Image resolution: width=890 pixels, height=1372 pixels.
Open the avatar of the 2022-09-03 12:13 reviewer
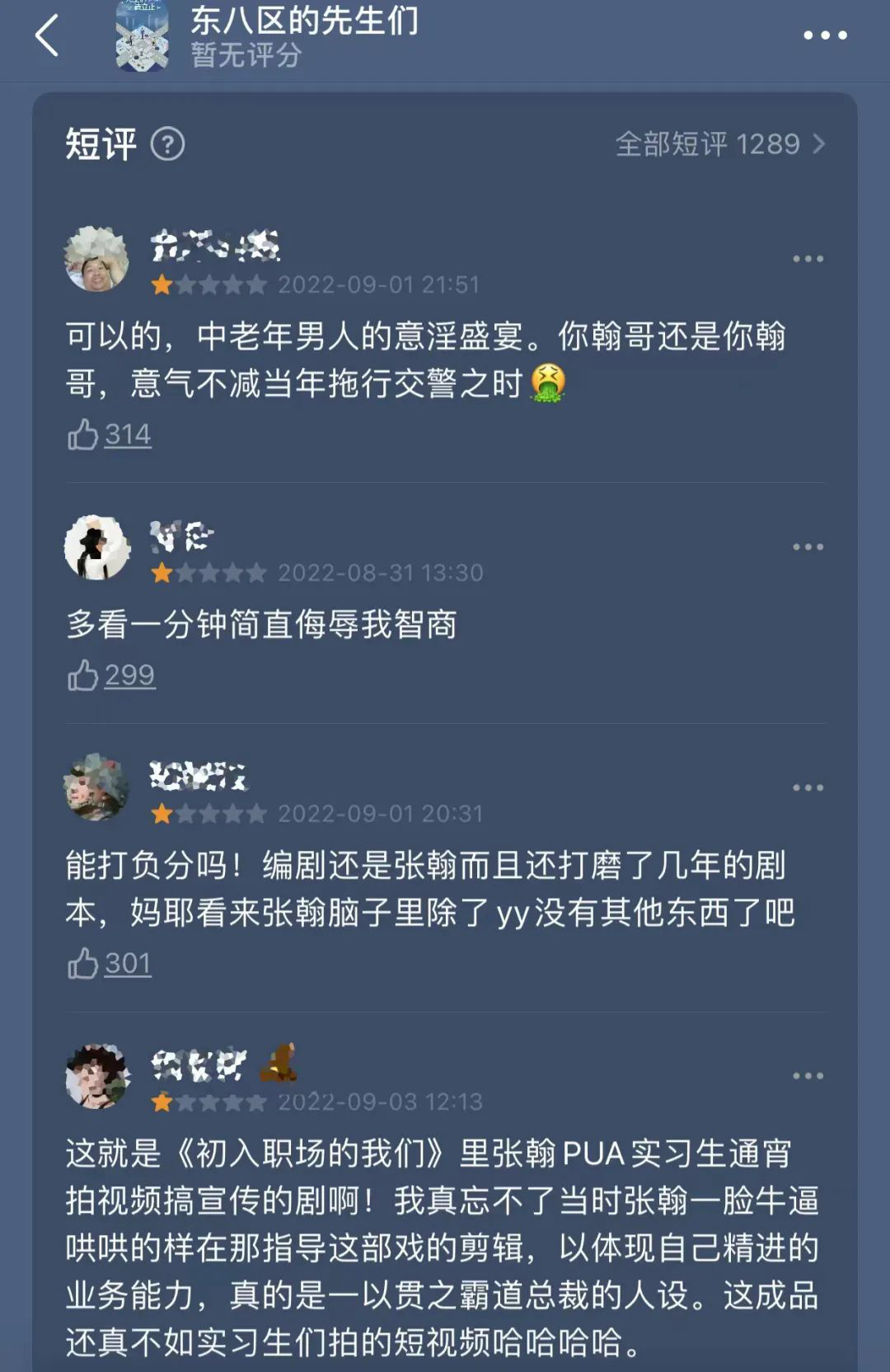click(x=97, y=1076)
